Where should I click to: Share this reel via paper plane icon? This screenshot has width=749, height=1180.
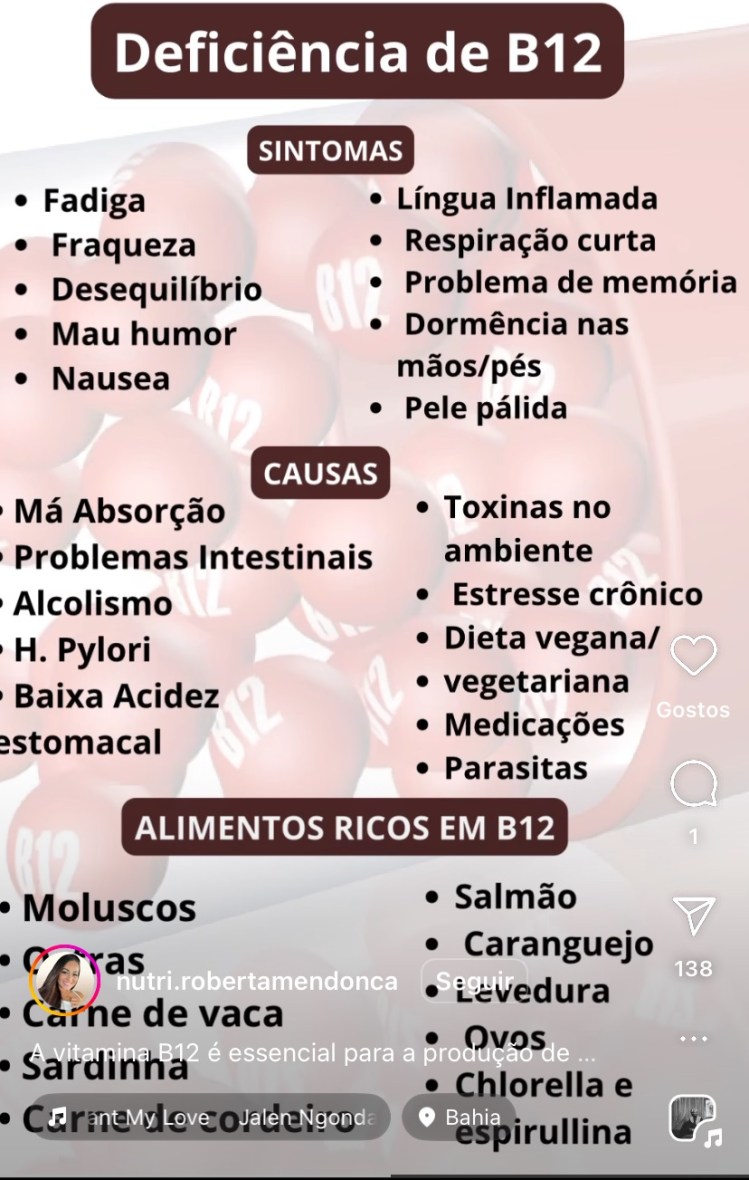point(693,917)
